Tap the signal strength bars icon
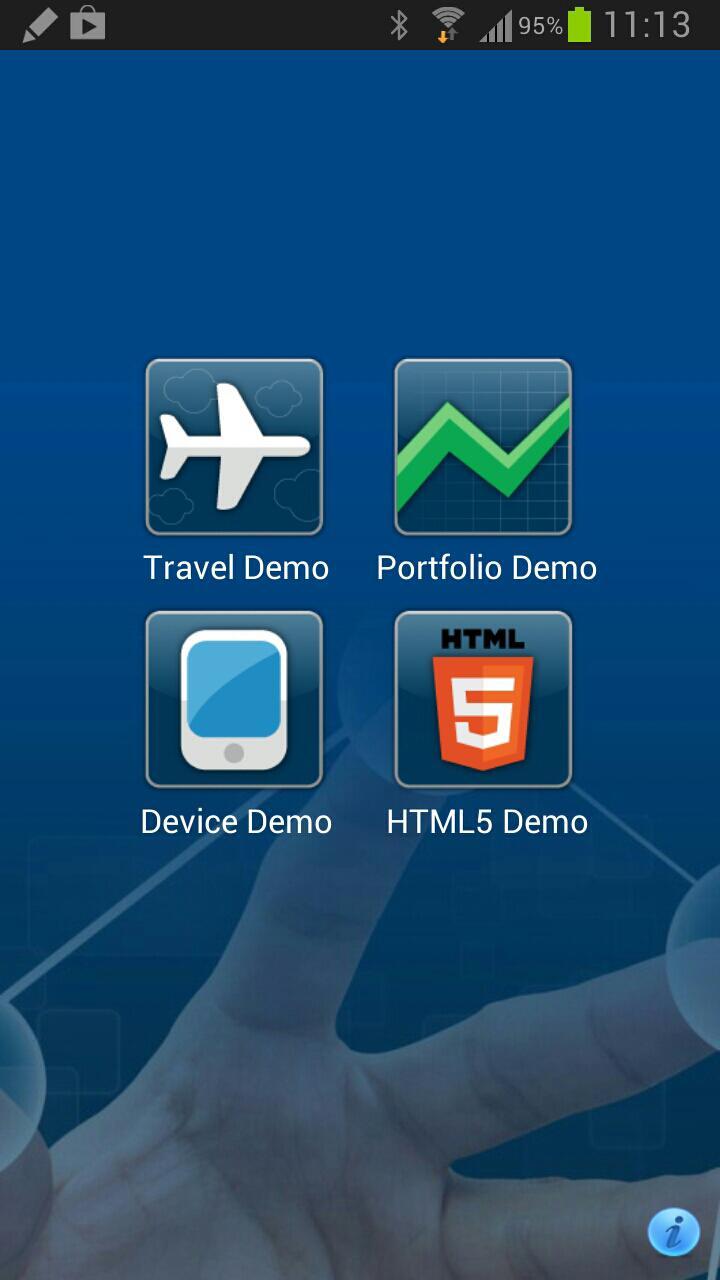The image size is (720, 1280). (x=498, y=24)
